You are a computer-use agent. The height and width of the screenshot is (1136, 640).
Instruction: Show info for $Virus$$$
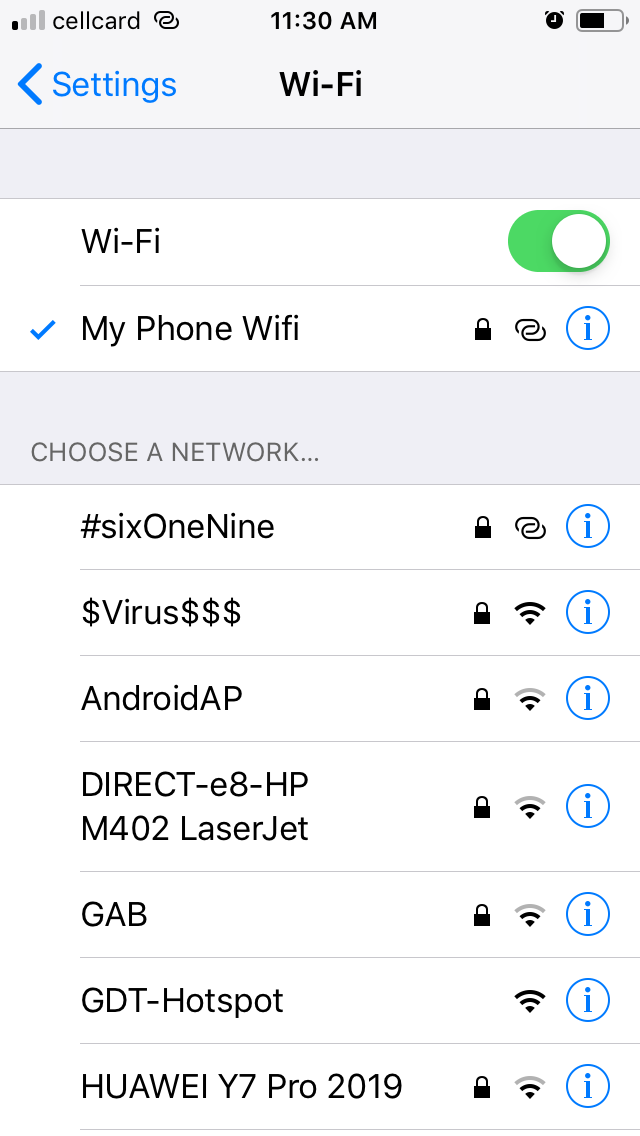[x=587, y=613]
